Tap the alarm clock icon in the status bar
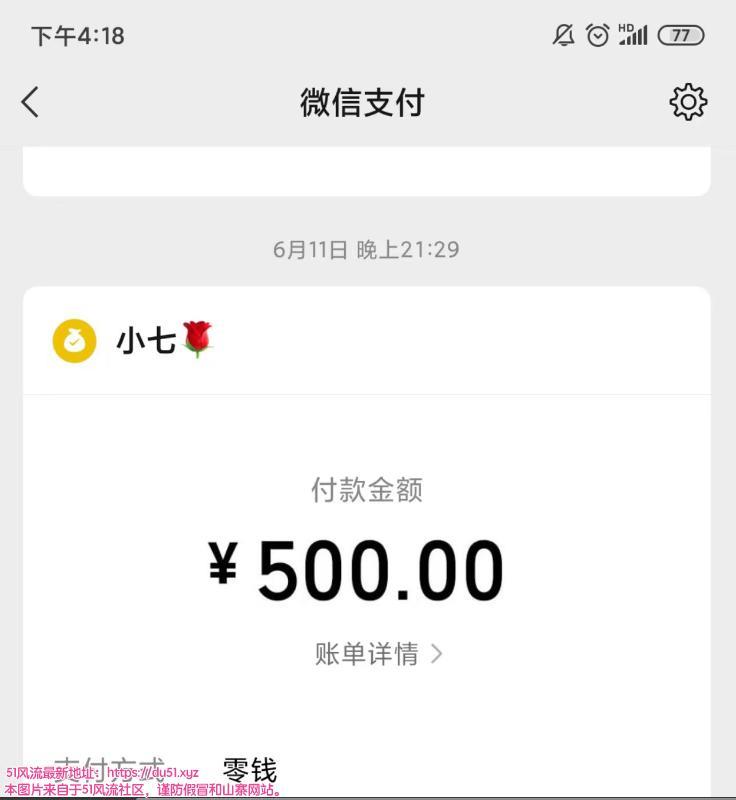This screenshot has height=800, width=736. click(597, 34)
